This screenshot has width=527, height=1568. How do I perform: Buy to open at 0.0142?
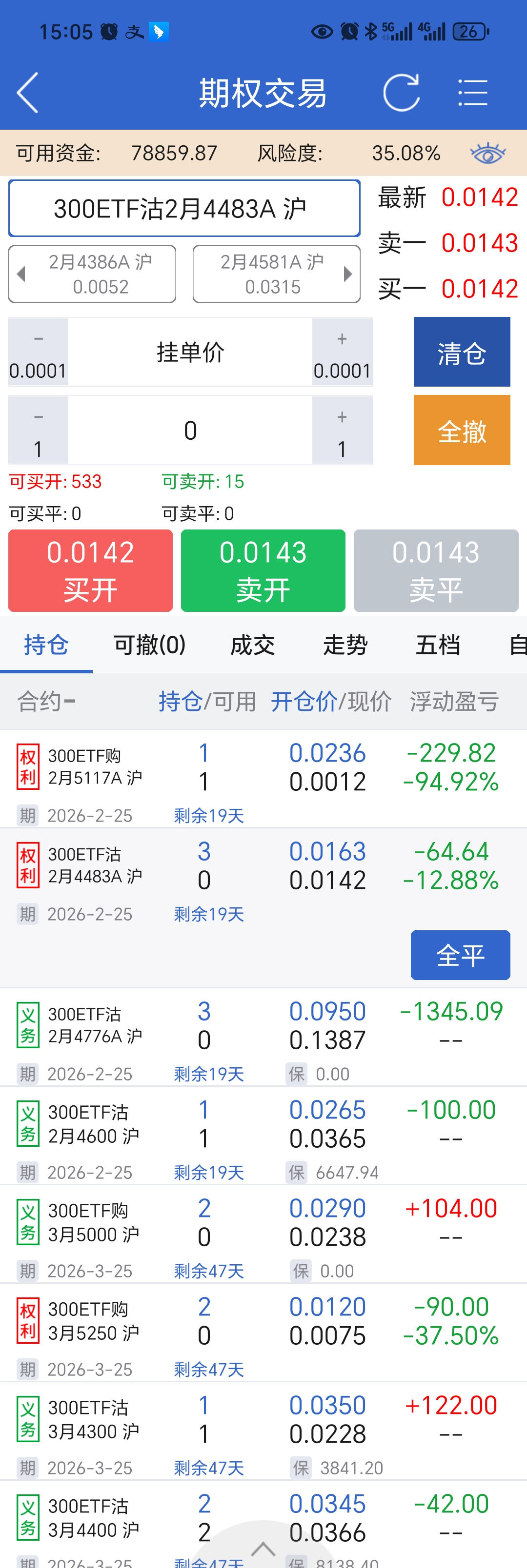coord(90,570)
